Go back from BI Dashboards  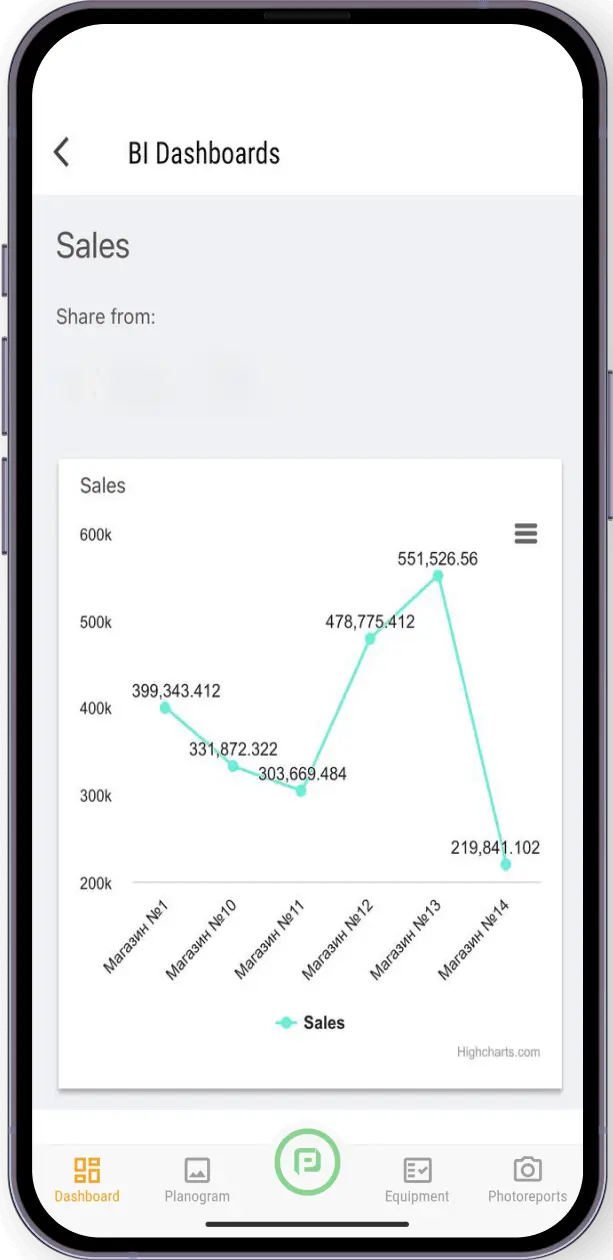62,152
